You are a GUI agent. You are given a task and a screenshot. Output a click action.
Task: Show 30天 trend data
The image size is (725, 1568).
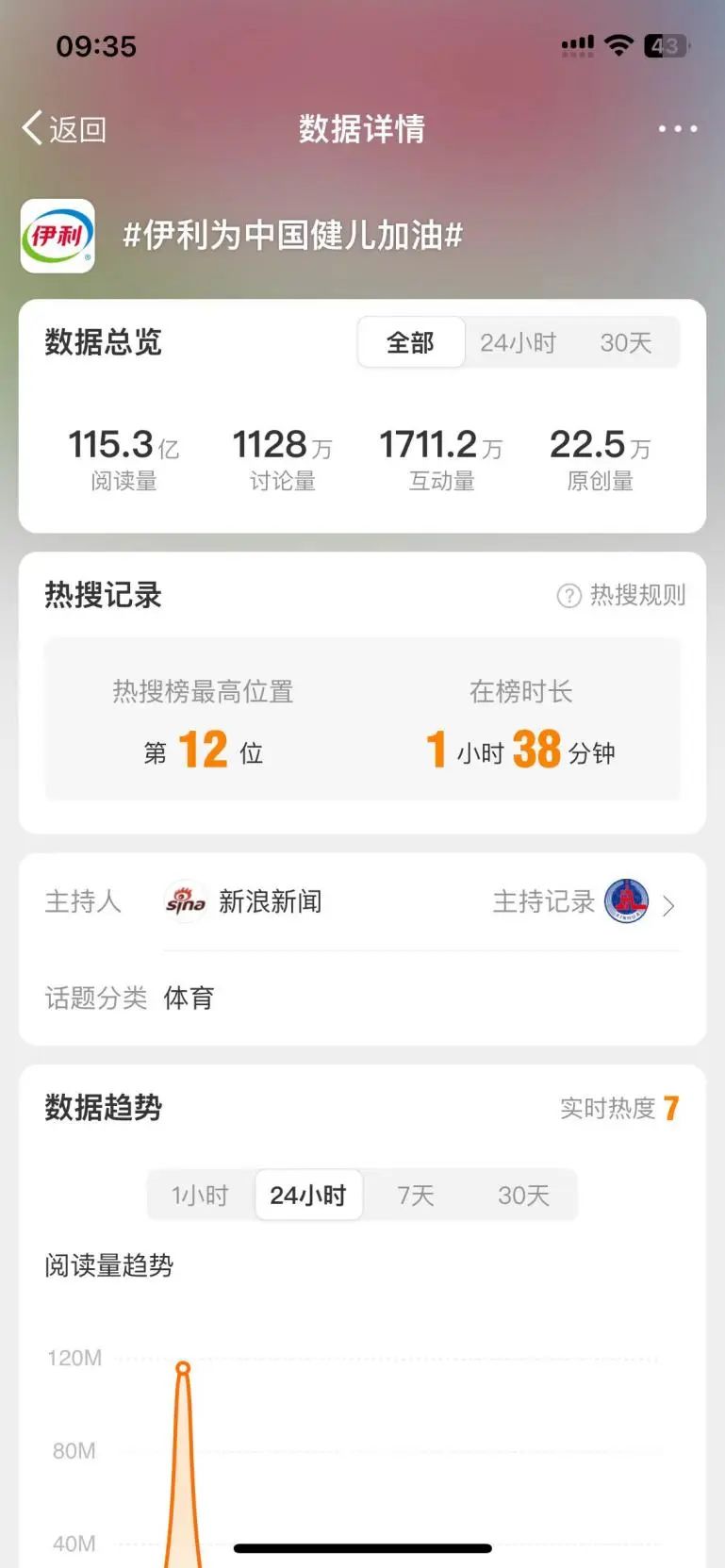(523, 1196)
